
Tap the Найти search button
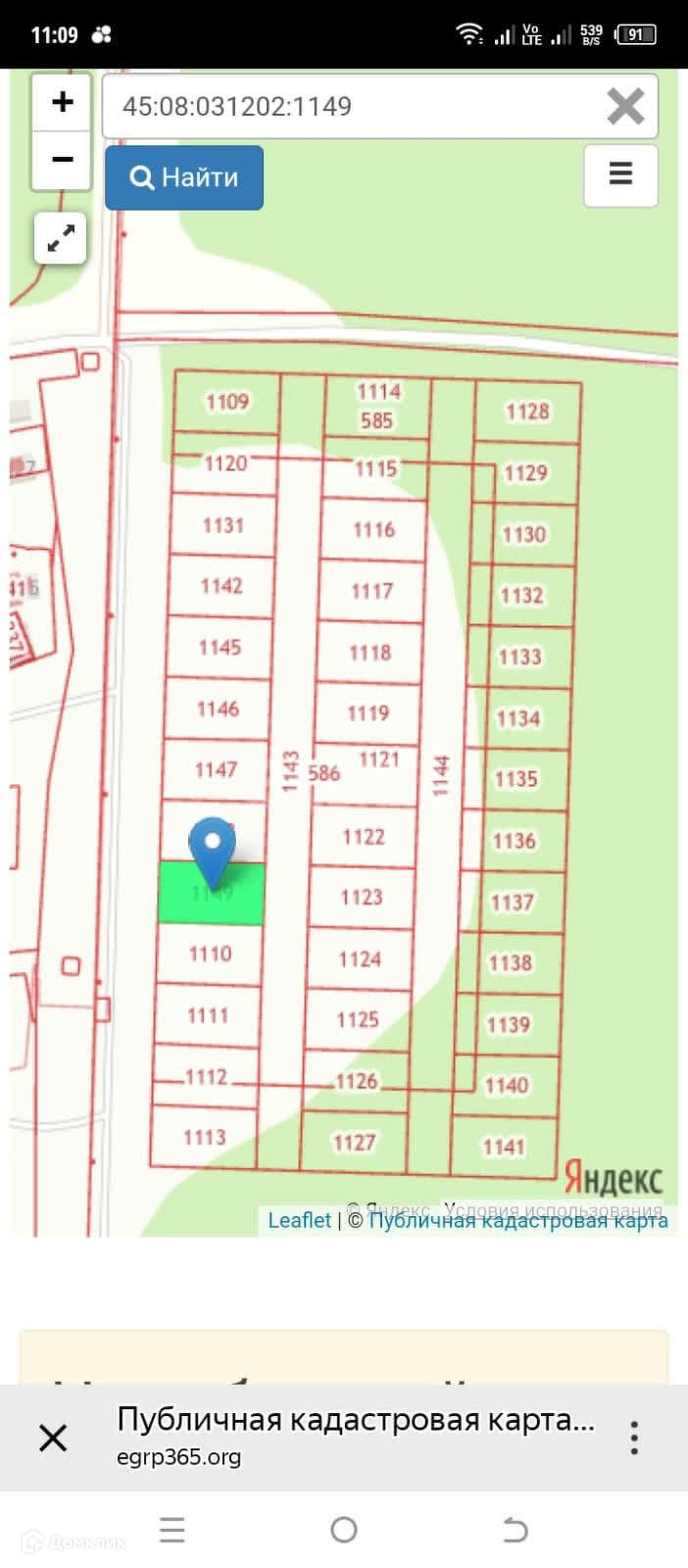[x=184, y=177]
